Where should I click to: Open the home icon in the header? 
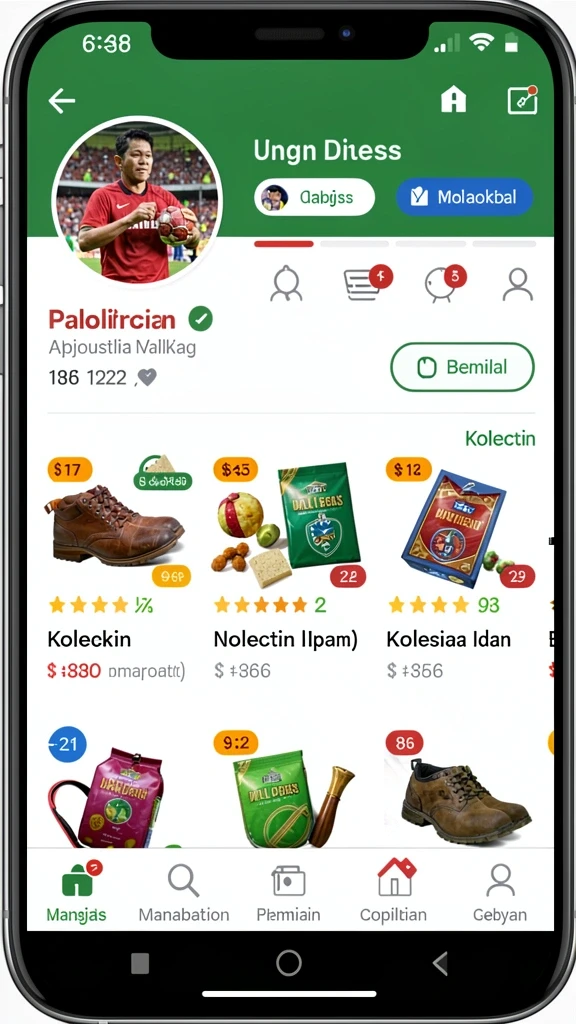tap(454, 100)
